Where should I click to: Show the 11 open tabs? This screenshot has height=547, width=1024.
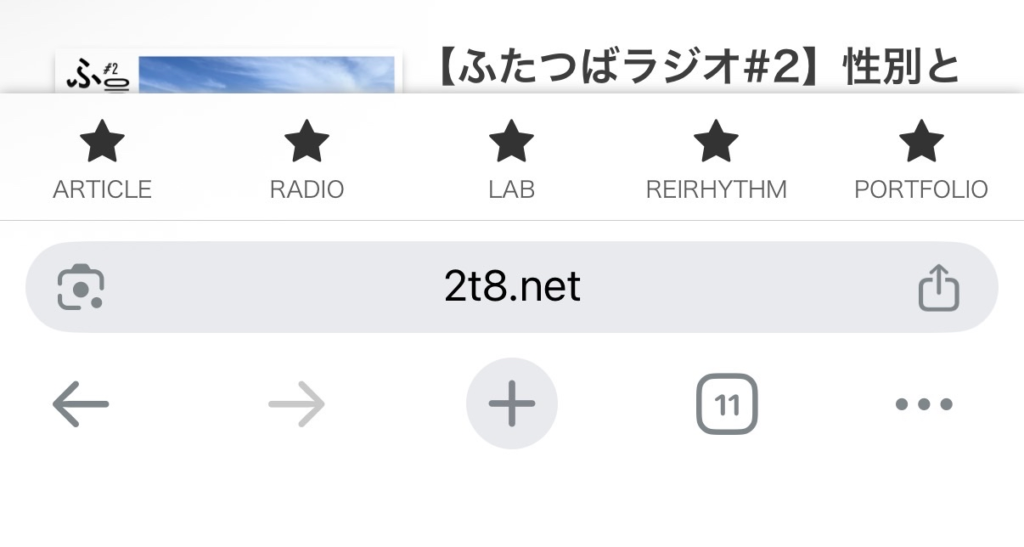click(x=727, y=404)
